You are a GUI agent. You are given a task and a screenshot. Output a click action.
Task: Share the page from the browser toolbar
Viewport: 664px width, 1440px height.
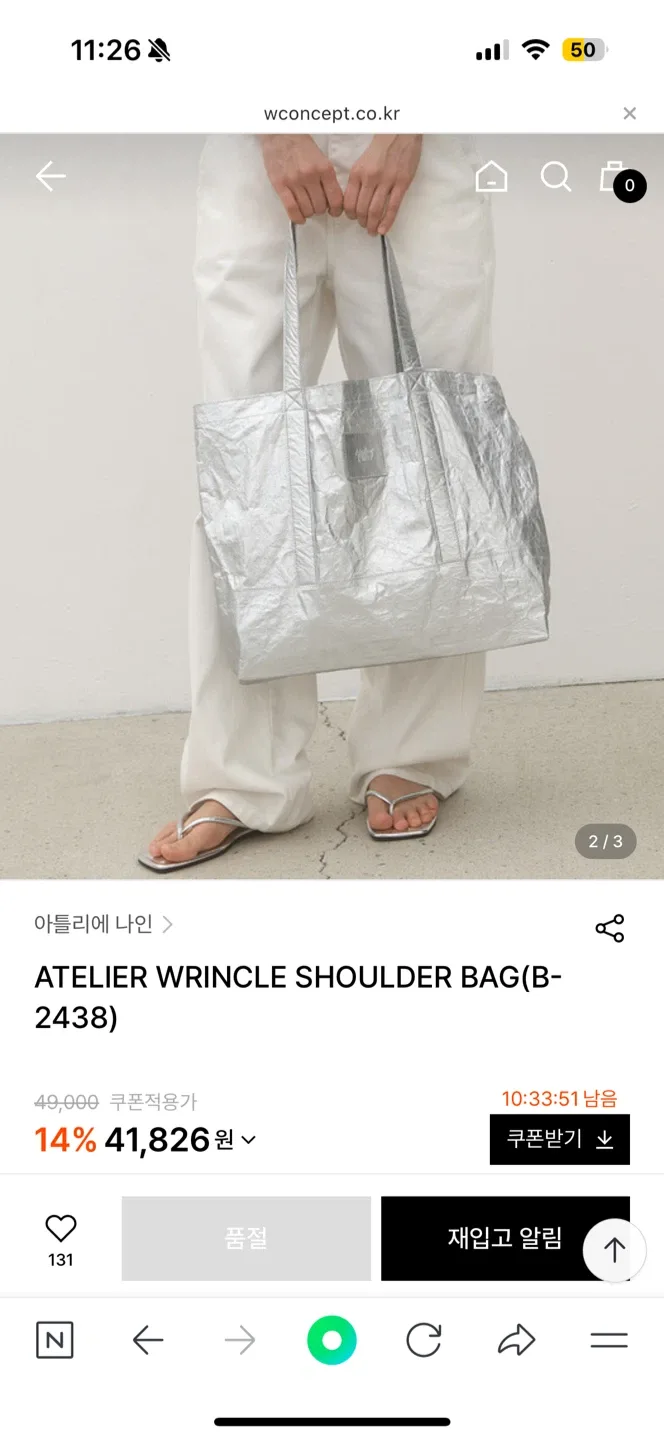point(516,1340)
